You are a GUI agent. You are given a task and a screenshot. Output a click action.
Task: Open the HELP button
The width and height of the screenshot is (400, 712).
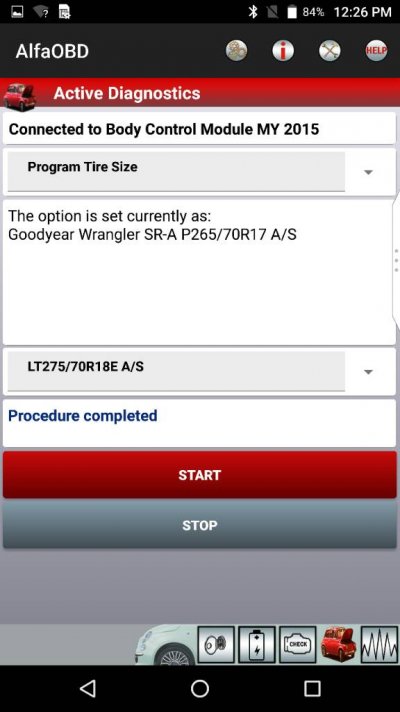point(376,50)
